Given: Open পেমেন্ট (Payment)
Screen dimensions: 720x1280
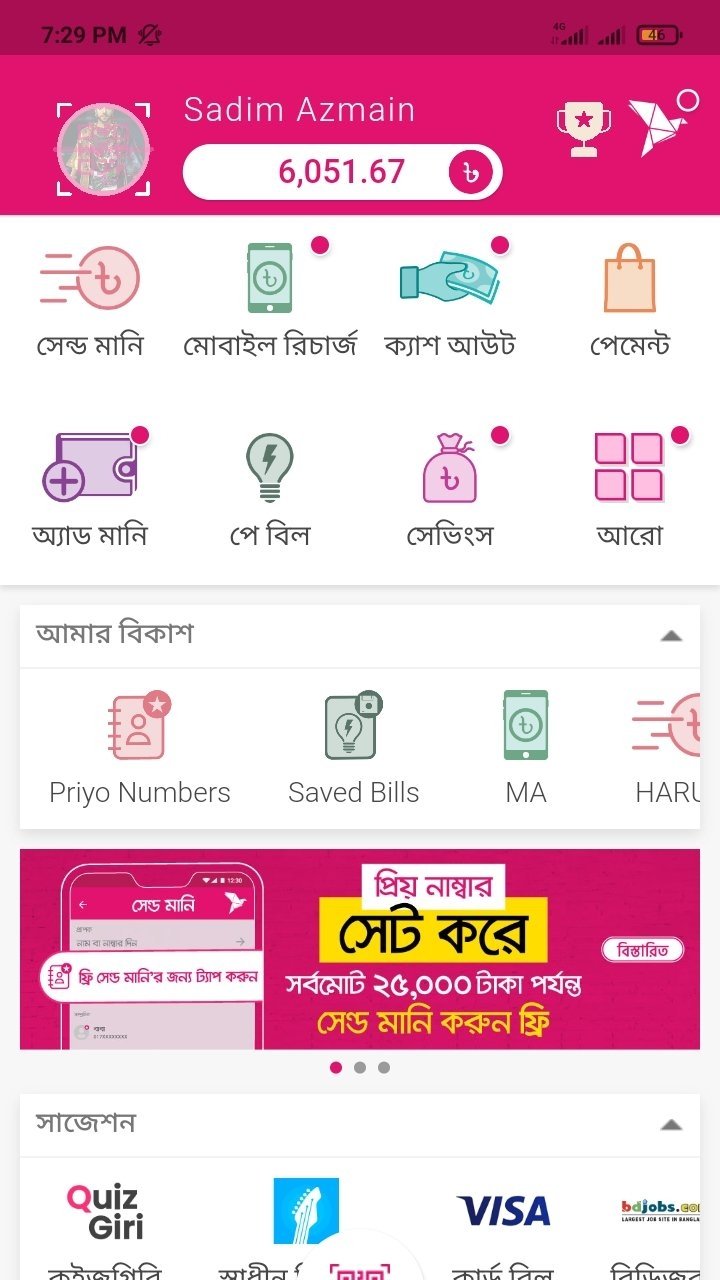Looking at the screenshot, I should point(629,300).
